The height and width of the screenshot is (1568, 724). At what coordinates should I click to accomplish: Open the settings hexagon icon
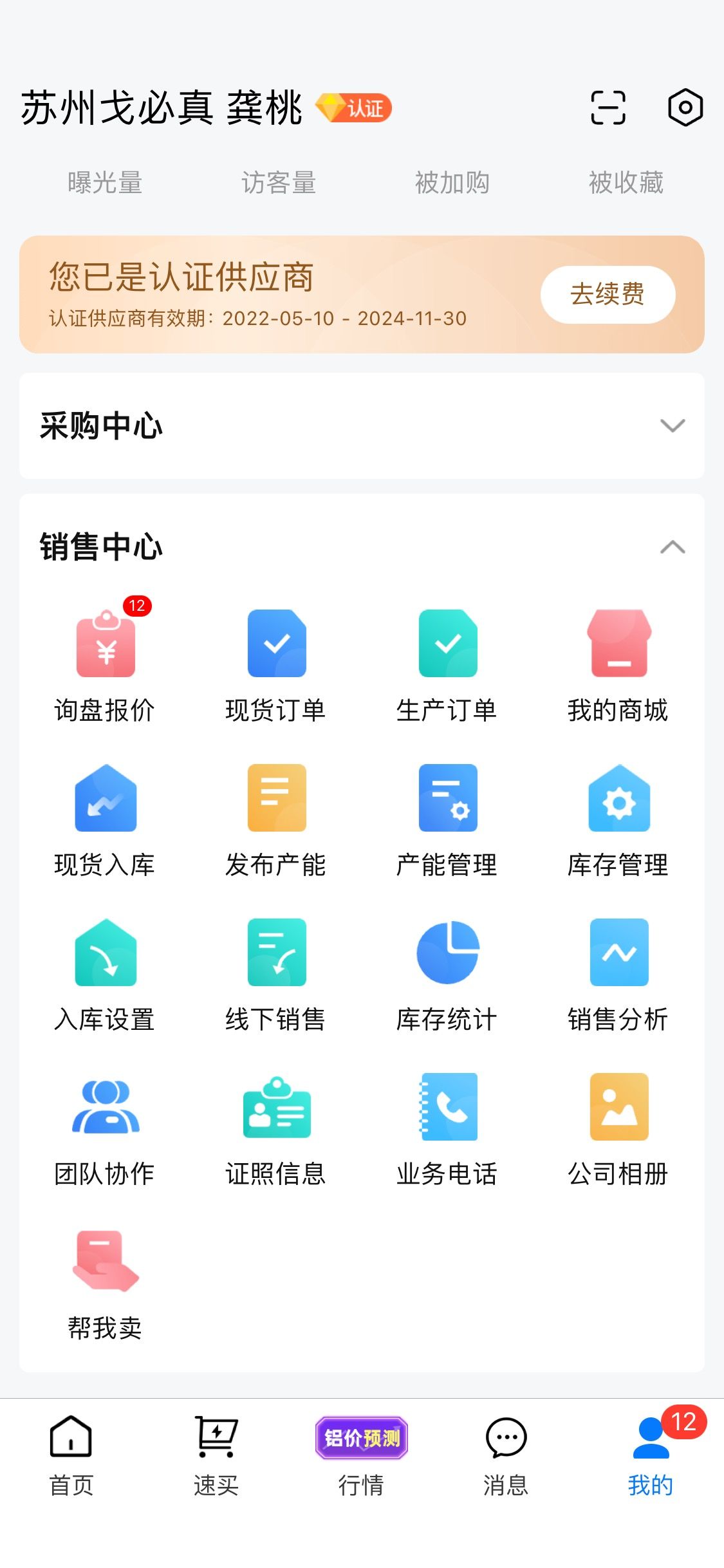click(685, 107)
